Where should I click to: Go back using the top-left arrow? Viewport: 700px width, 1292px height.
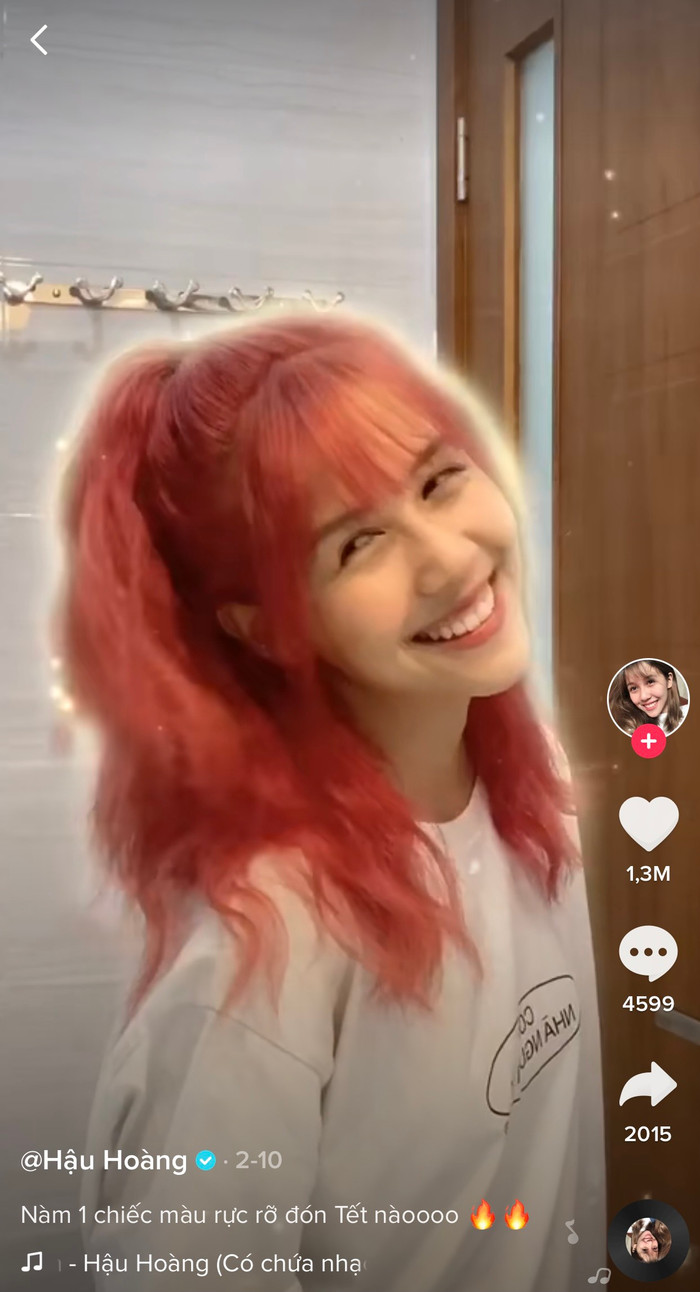(x=39, y=41)
